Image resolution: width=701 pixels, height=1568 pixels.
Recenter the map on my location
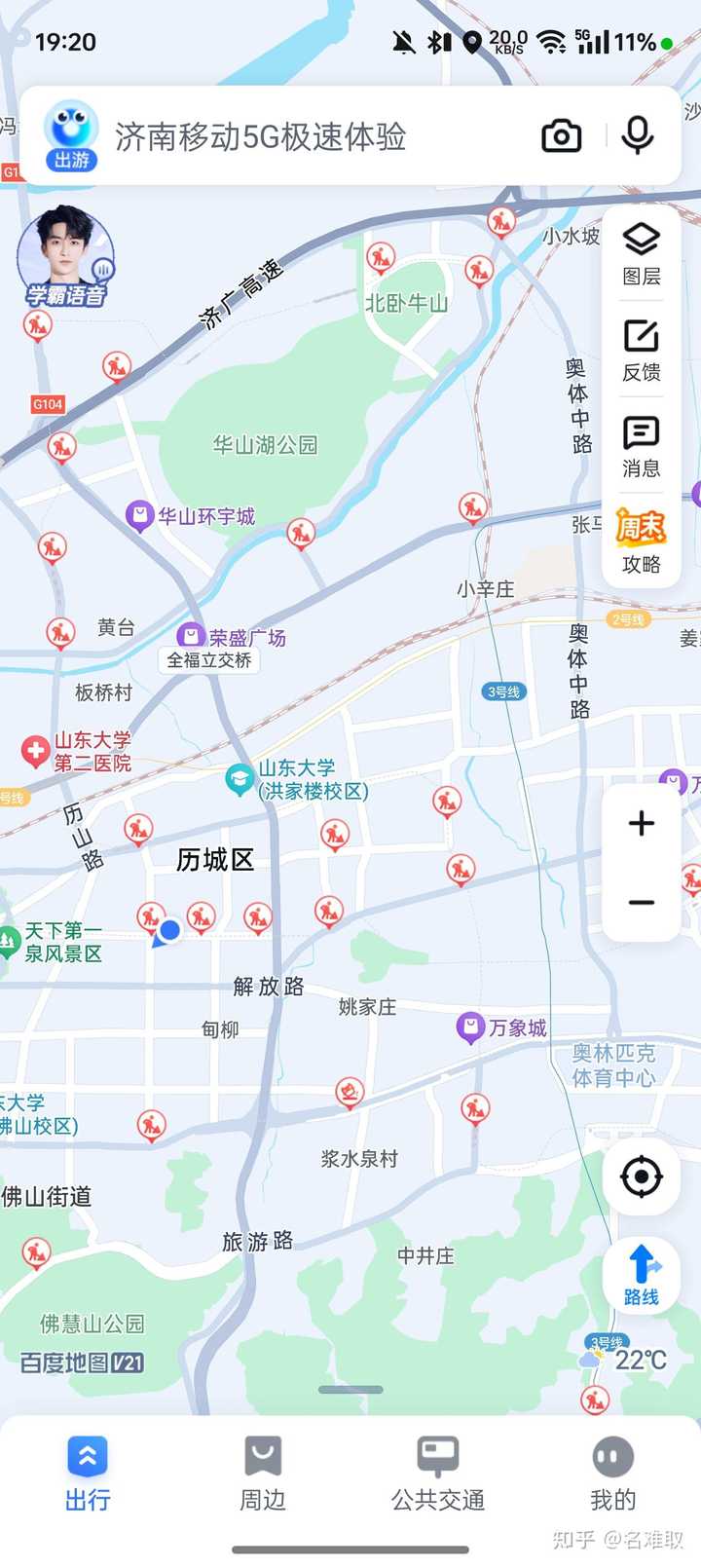click(642, 1176)
